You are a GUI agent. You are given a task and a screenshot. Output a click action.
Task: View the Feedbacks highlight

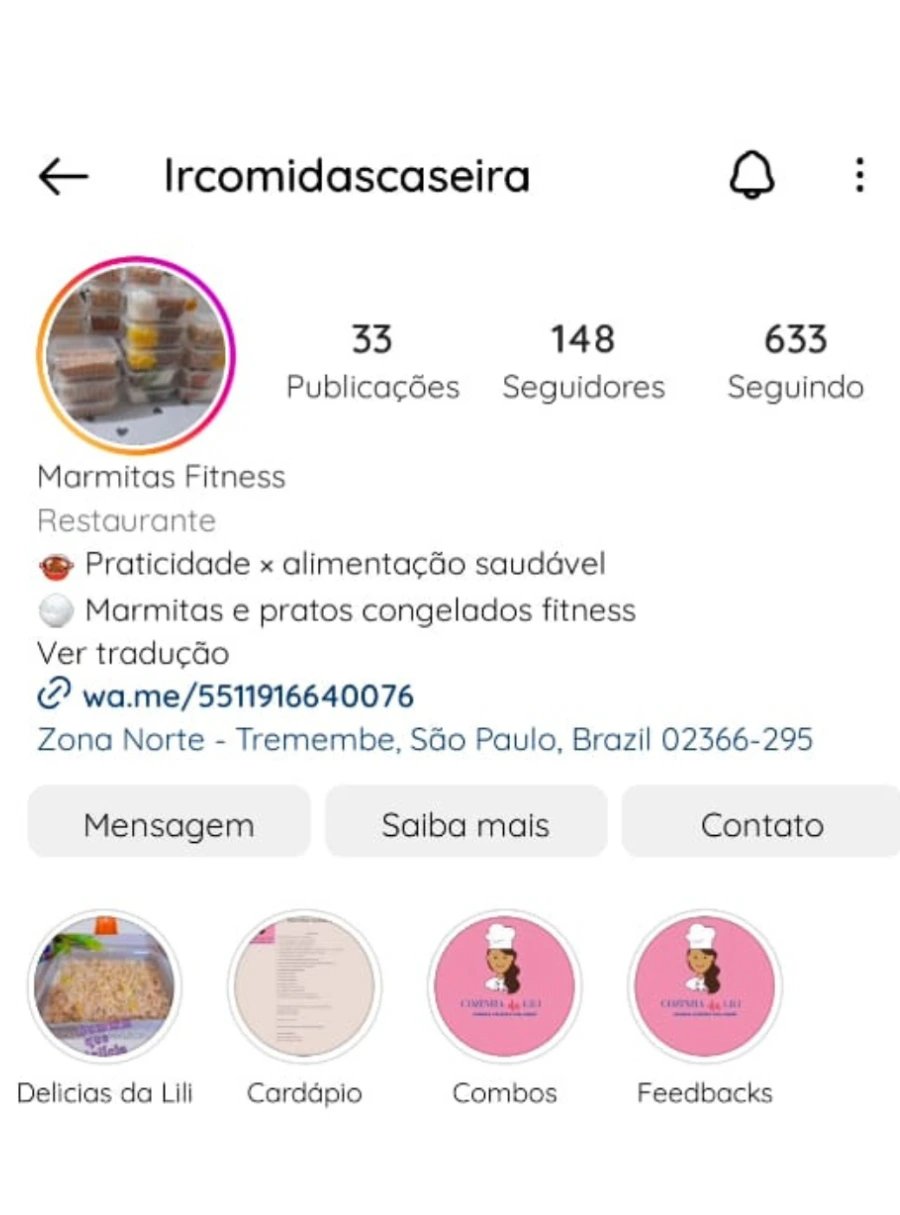pos(704,986)
